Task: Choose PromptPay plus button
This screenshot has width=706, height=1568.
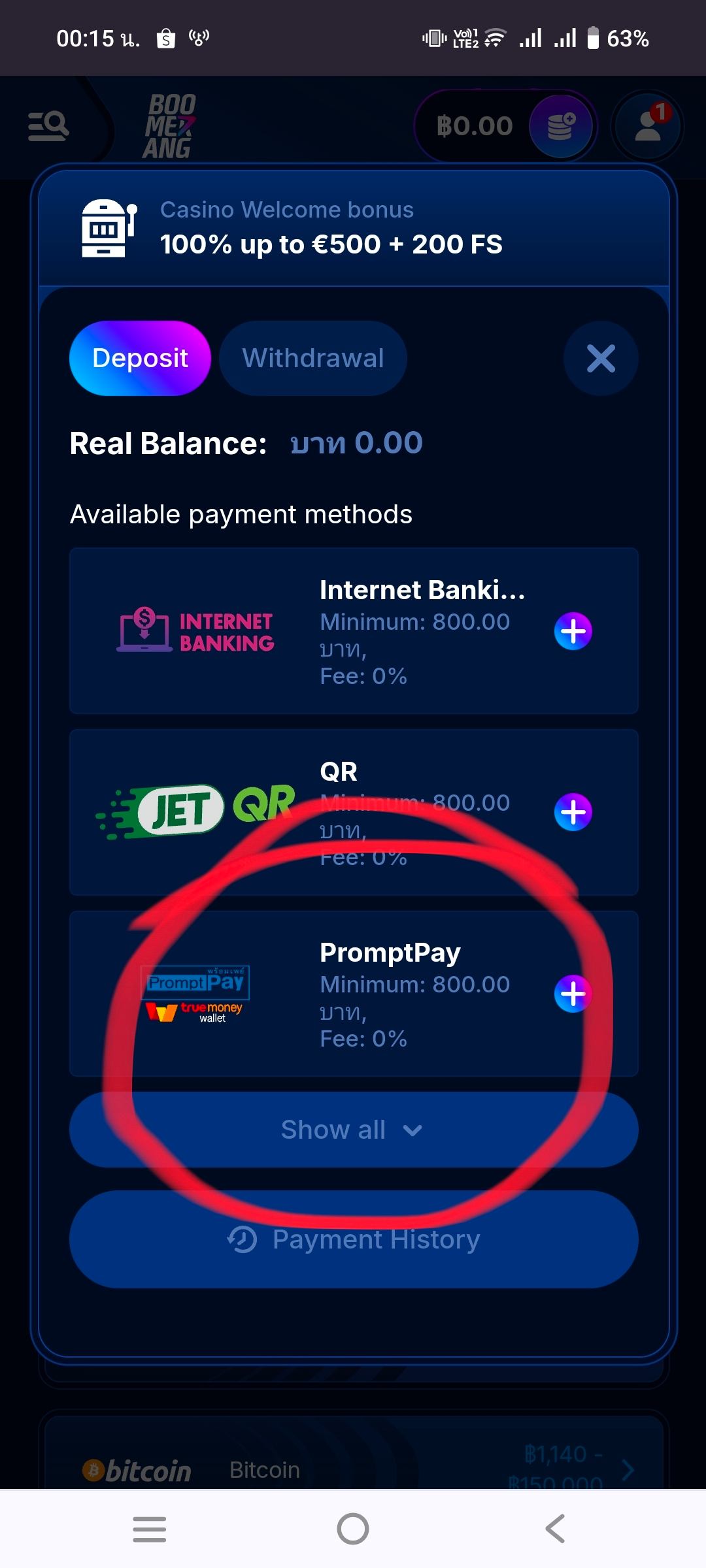Action: 573,994
